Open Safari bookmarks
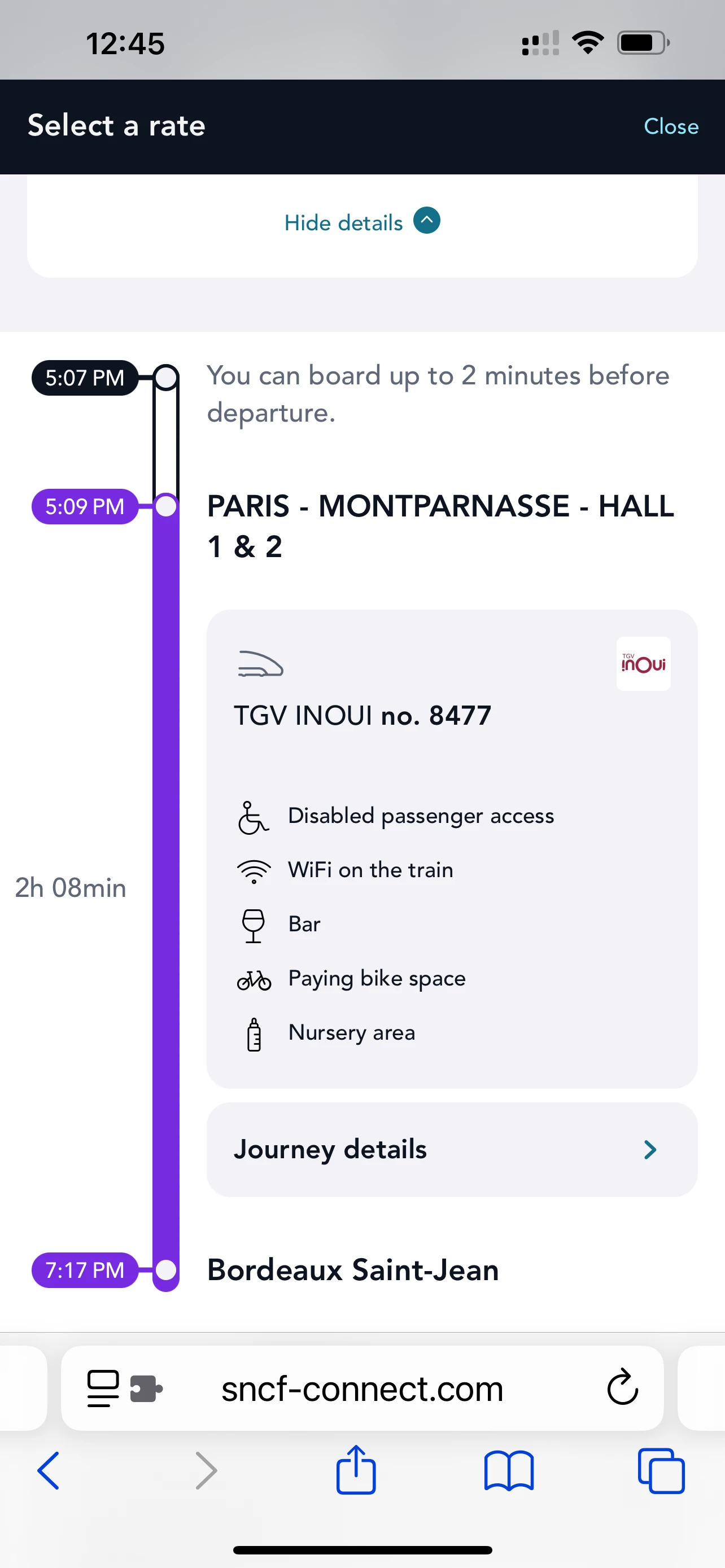The height and width of the screenshot is (1568, 725). (509, 1470)
